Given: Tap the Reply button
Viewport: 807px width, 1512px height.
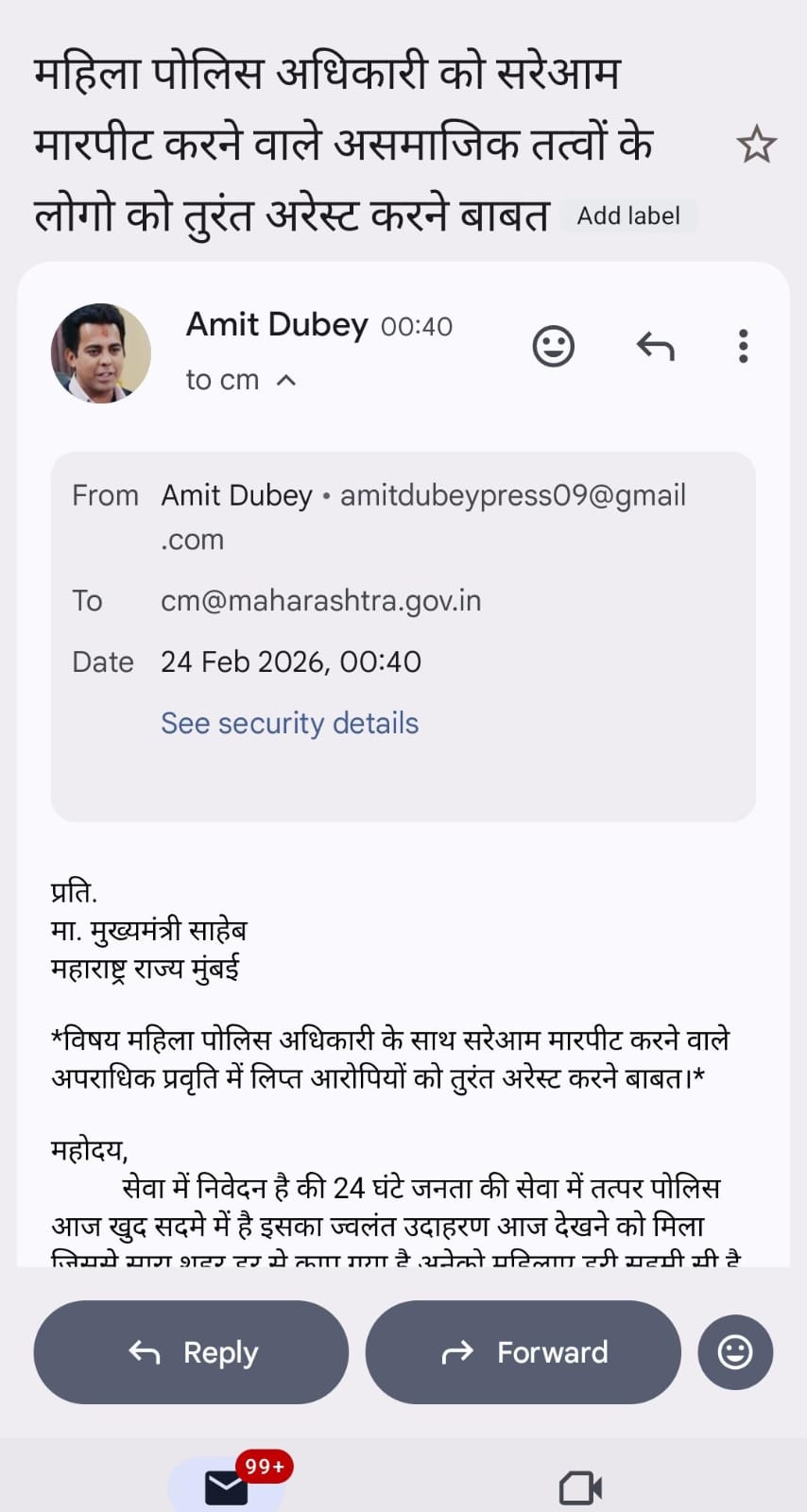Looking at the screenshot, I should click(192, 1352).
